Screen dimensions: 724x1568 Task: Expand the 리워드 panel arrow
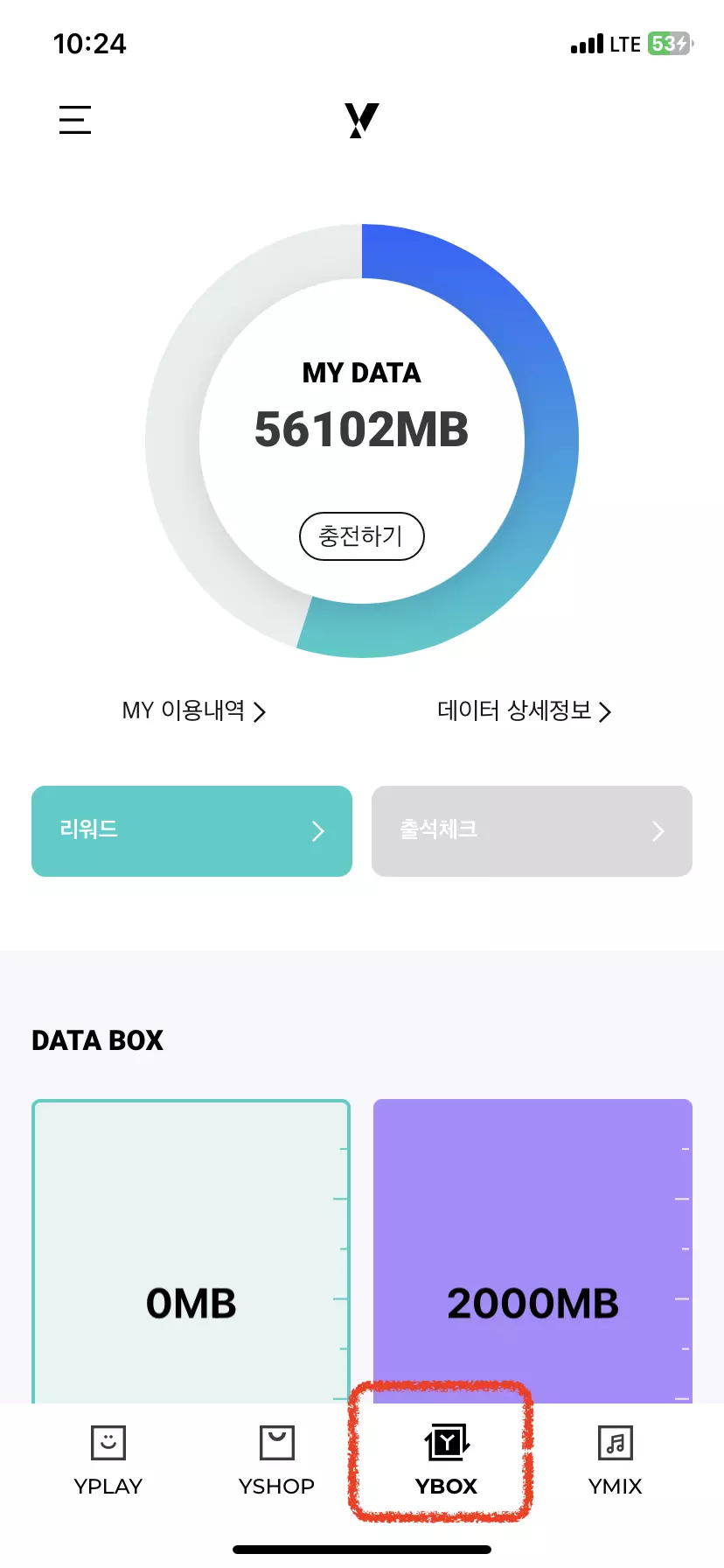click(x=317, y=831)
